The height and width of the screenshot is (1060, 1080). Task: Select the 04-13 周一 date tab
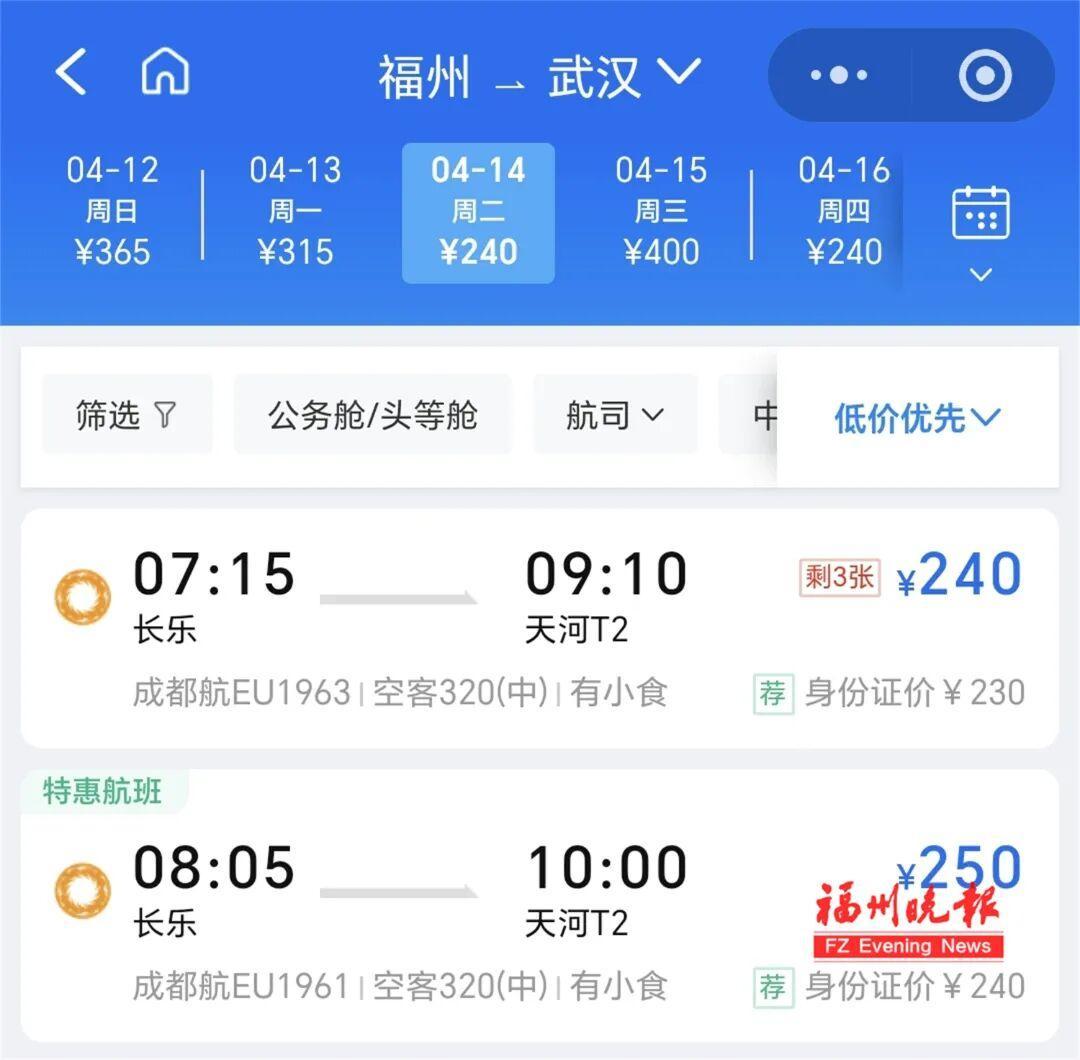[x=295, y=212]
